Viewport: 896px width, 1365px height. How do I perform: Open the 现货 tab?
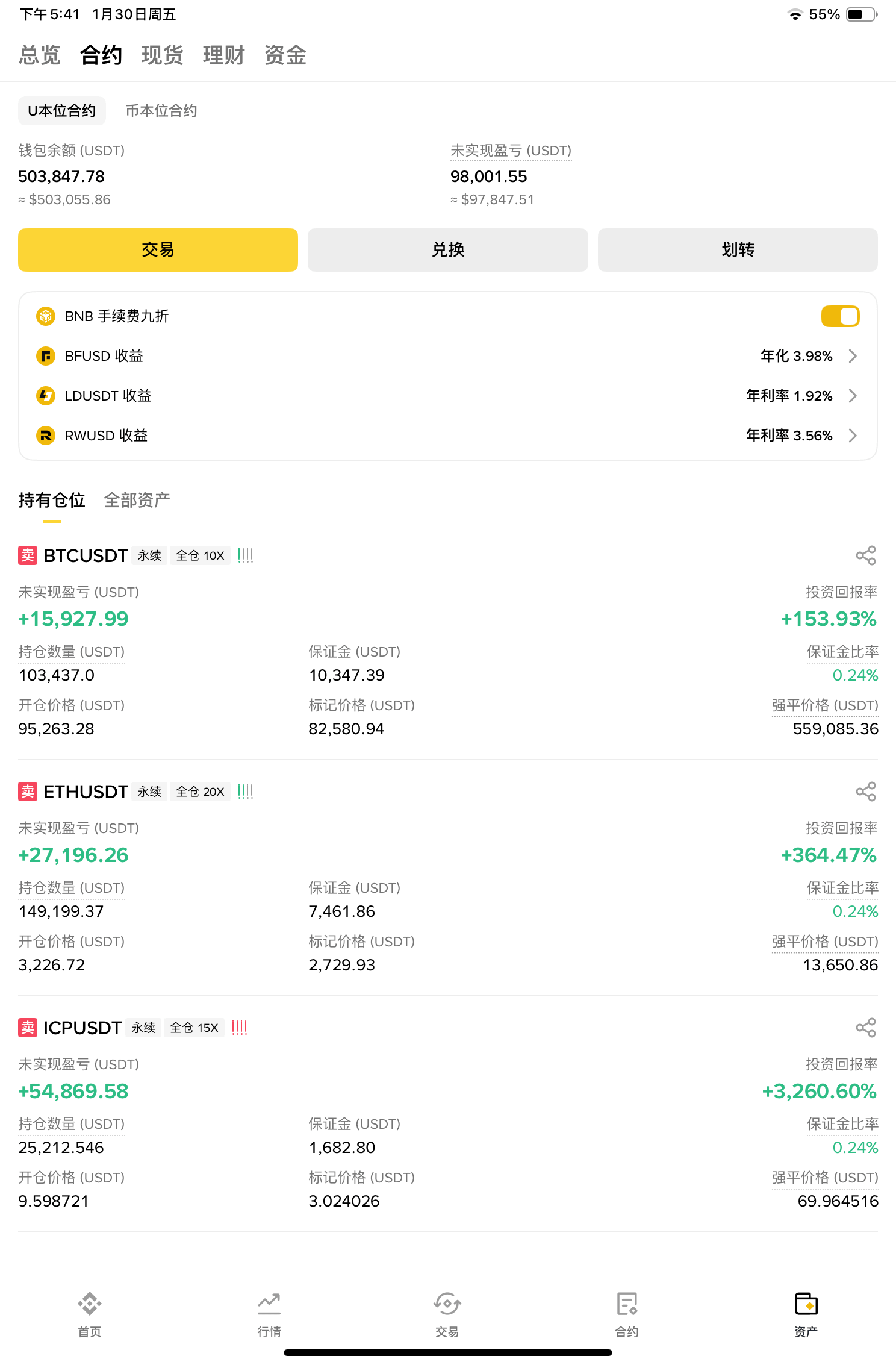pyautogui.click(x=162, y=55)
